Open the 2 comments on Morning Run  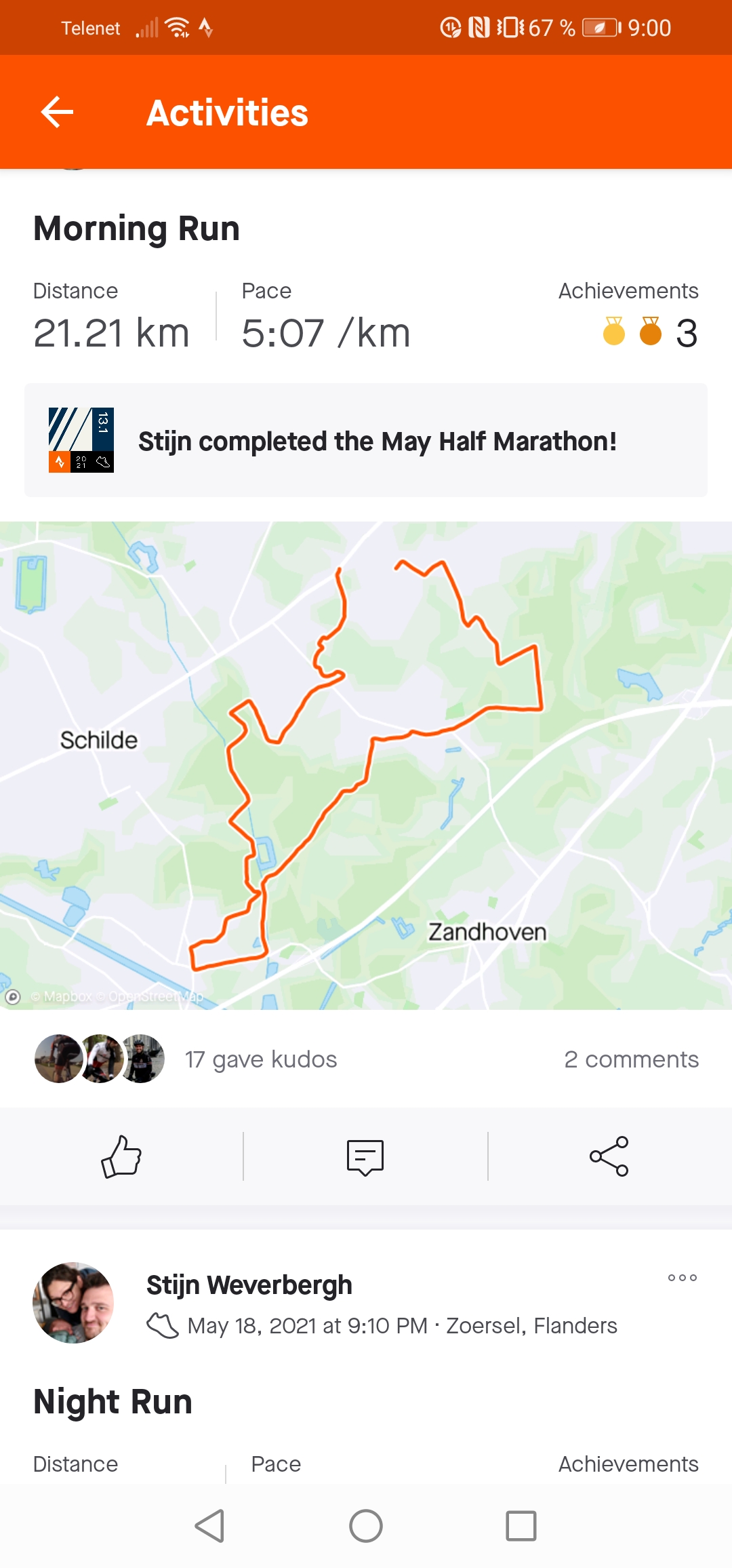[x=631, y=1059]
